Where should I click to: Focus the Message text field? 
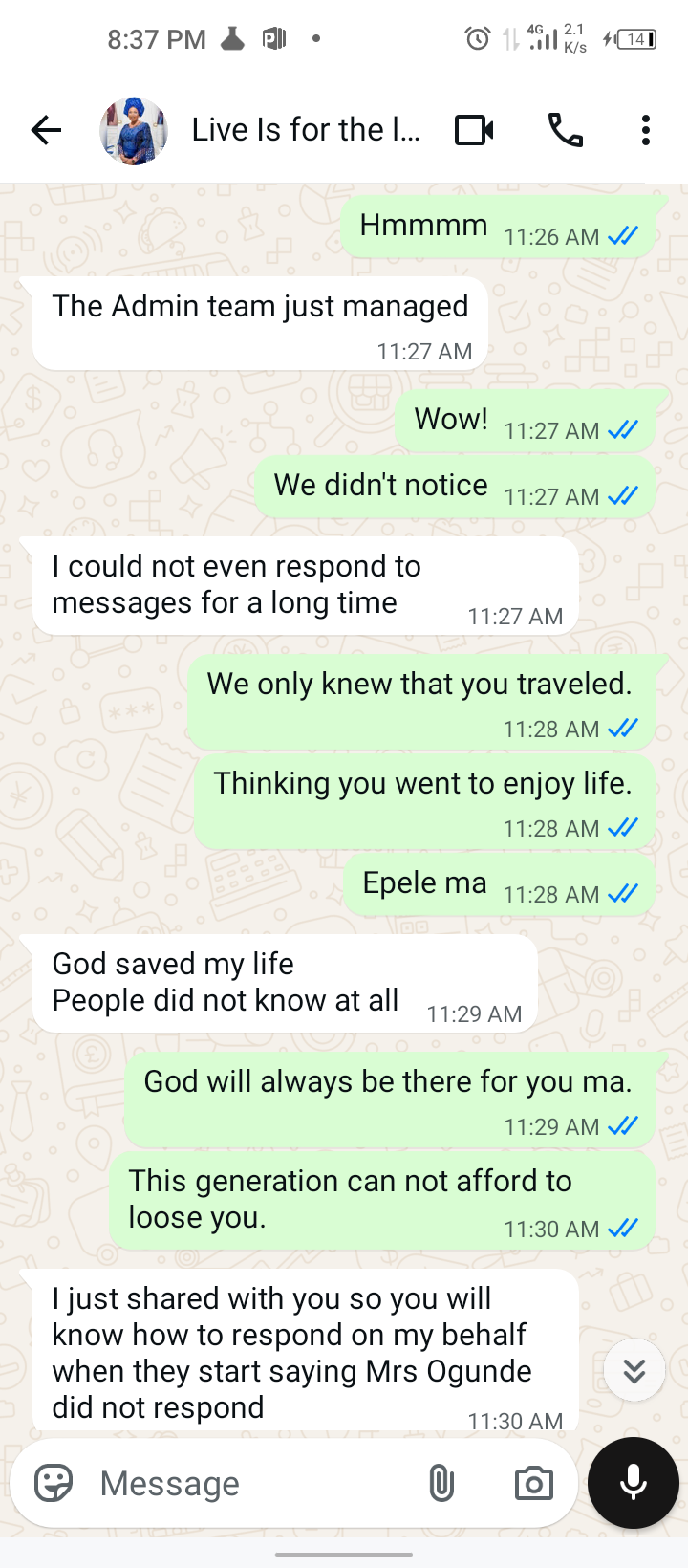click(x=248, y=1483)
